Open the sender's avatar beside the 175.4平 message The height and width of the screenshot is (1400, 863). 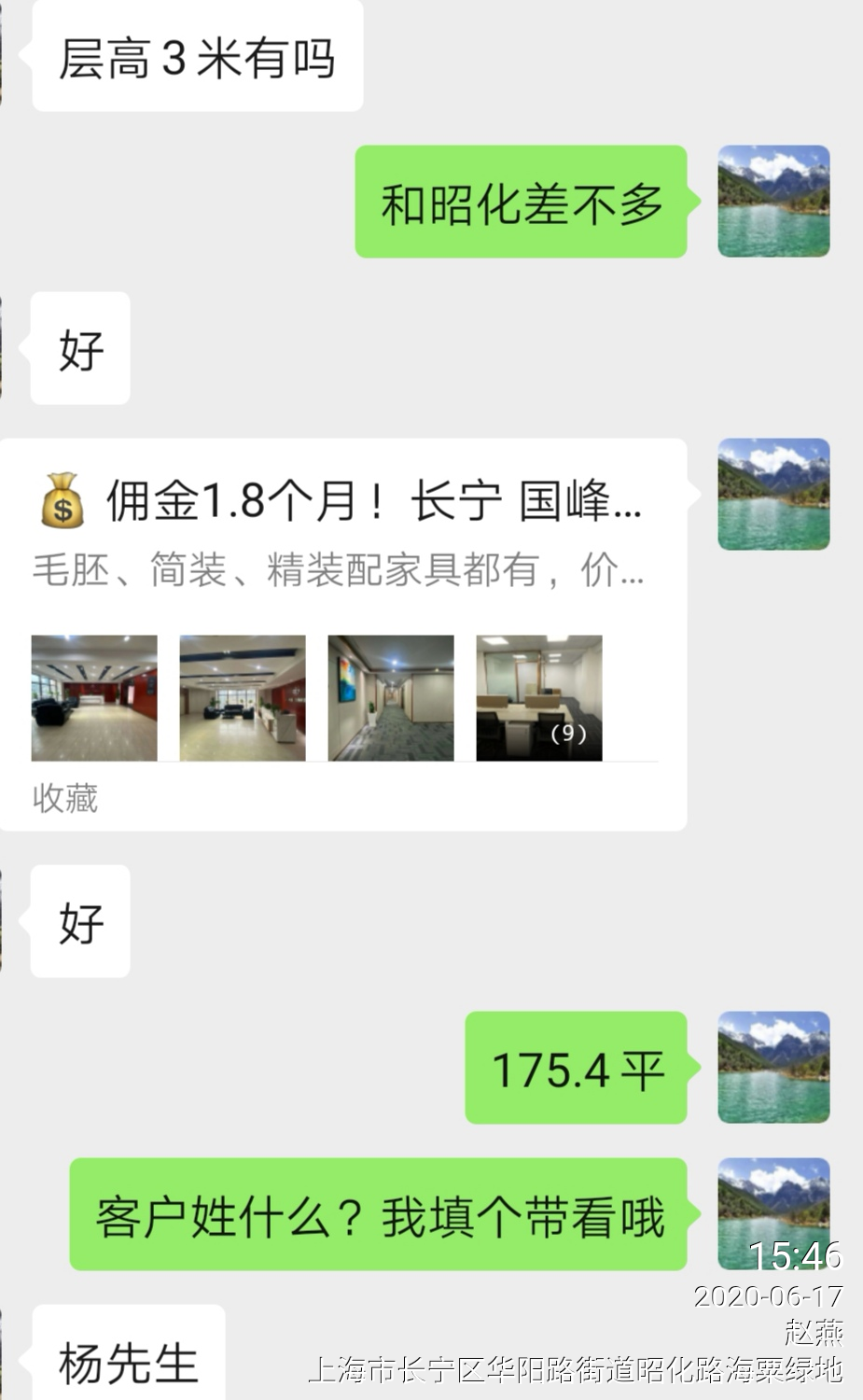(773, 1067)
